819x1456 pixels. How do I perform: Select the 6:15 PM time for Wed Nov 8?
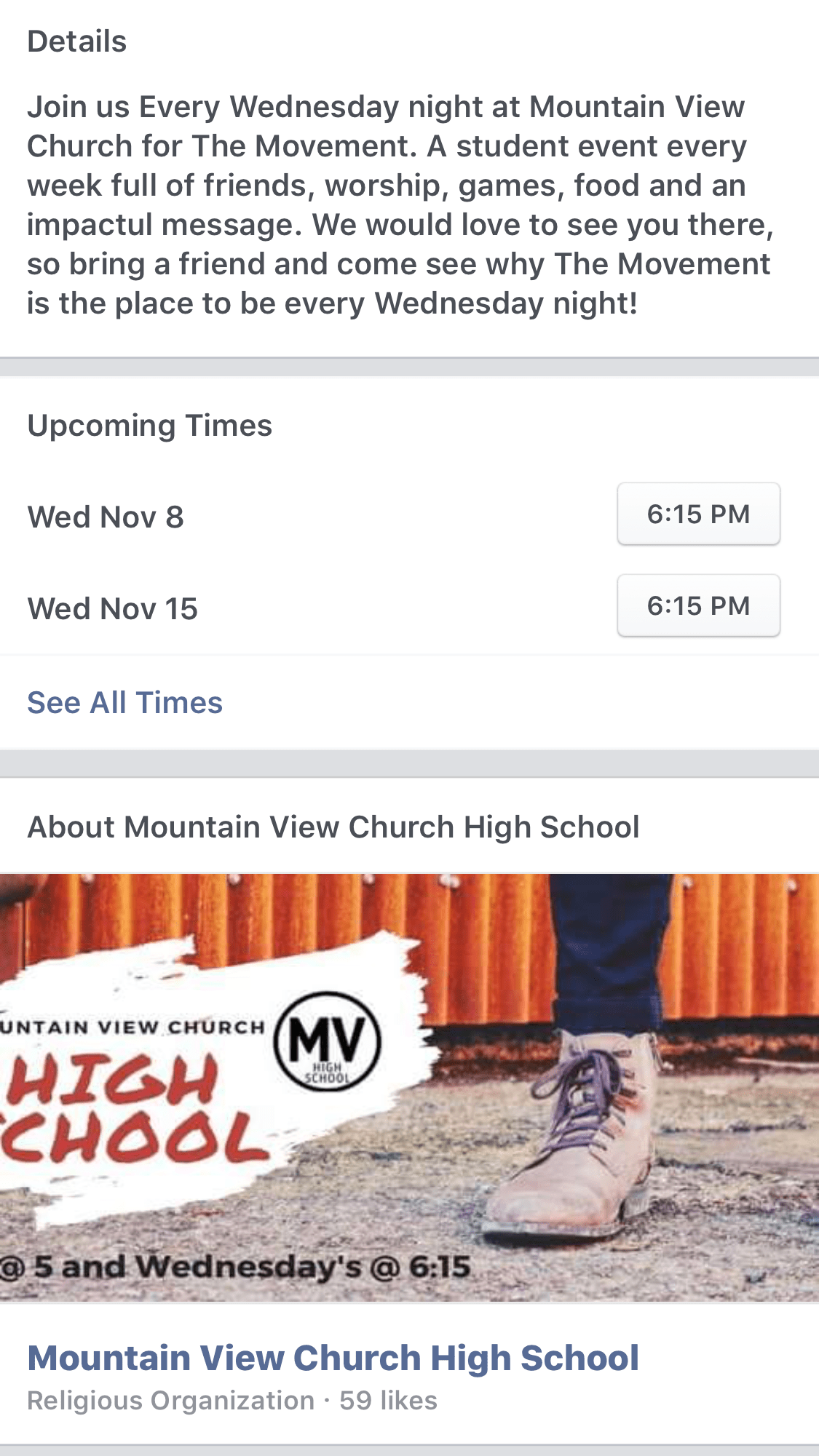pos(698,514)
